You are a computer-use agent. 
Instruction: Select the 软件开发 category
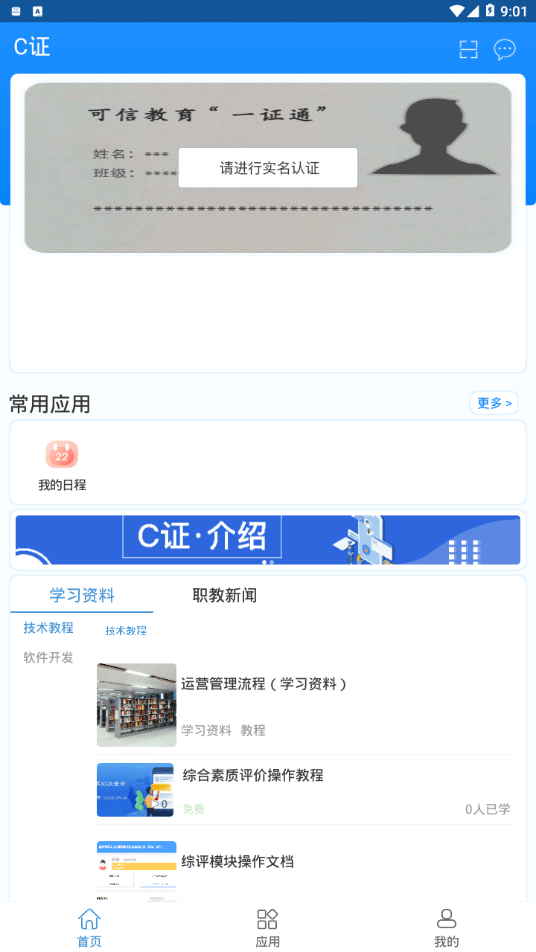pos(49,658)
